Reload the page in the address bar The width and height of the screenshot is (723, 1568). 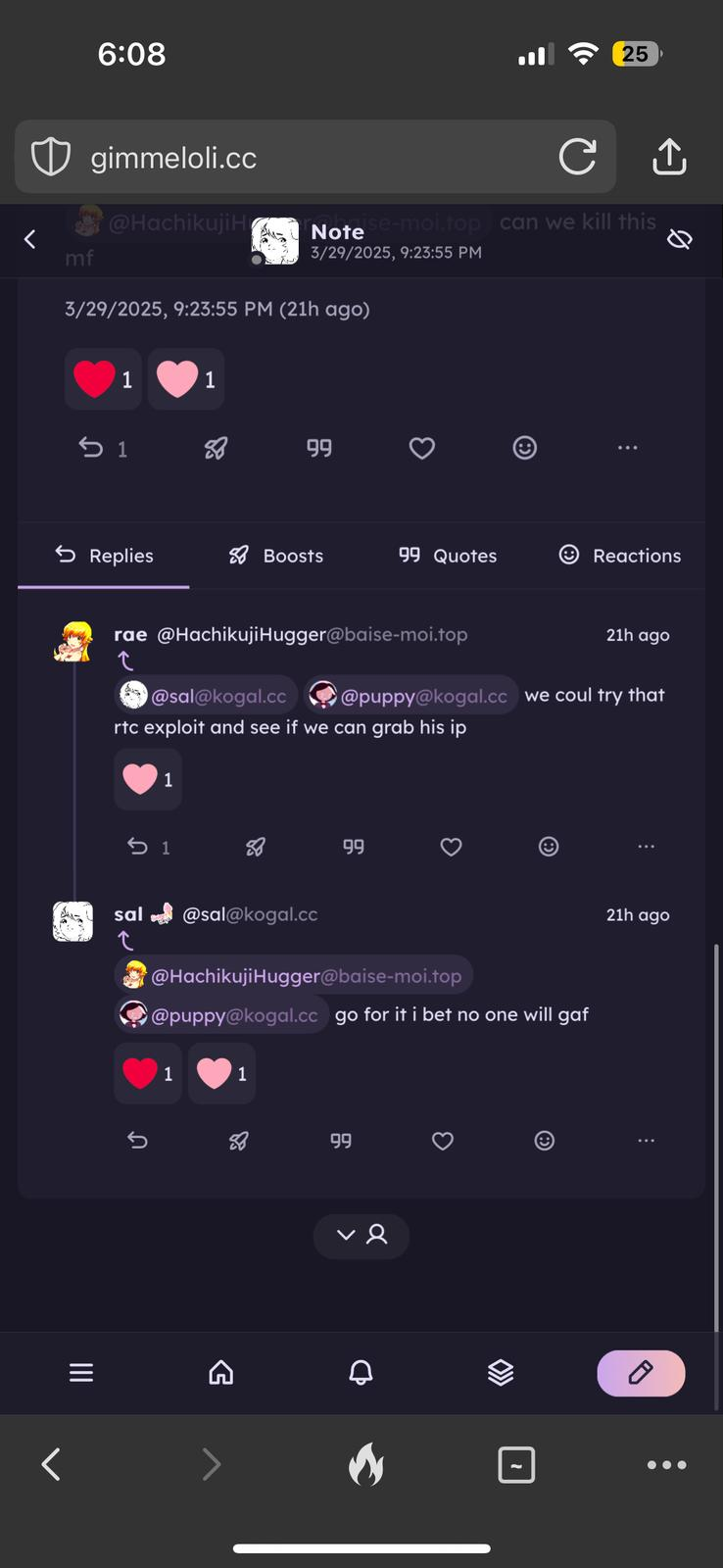click(577, 157)
